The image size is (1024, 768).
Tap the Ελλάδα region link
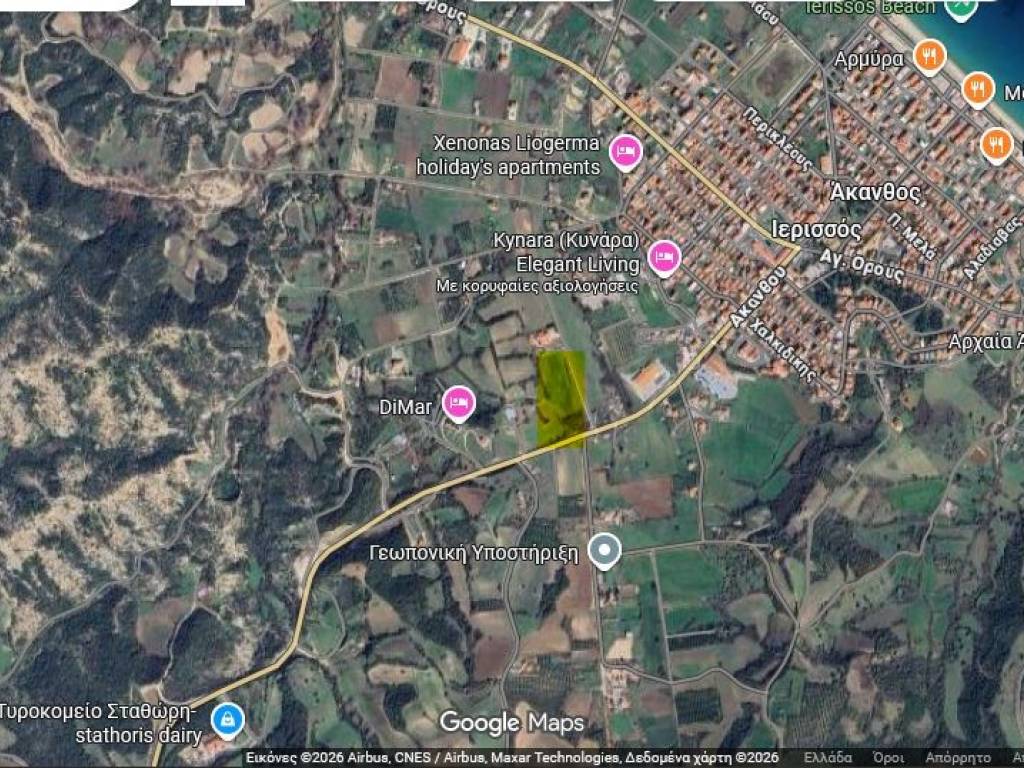coord(827,757)
